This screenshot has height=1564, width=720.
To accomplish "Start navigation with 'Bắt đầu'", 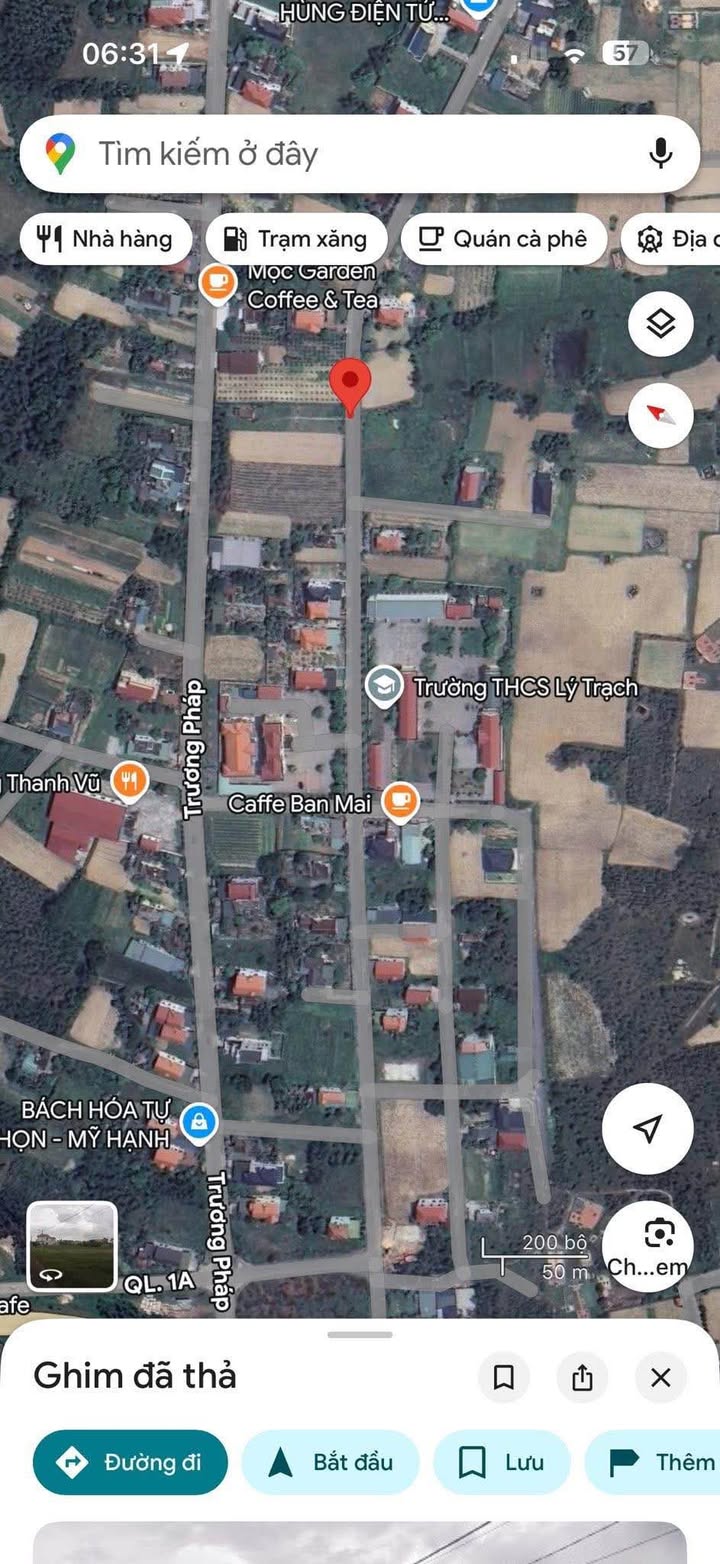I will (x=332, y=1462).
